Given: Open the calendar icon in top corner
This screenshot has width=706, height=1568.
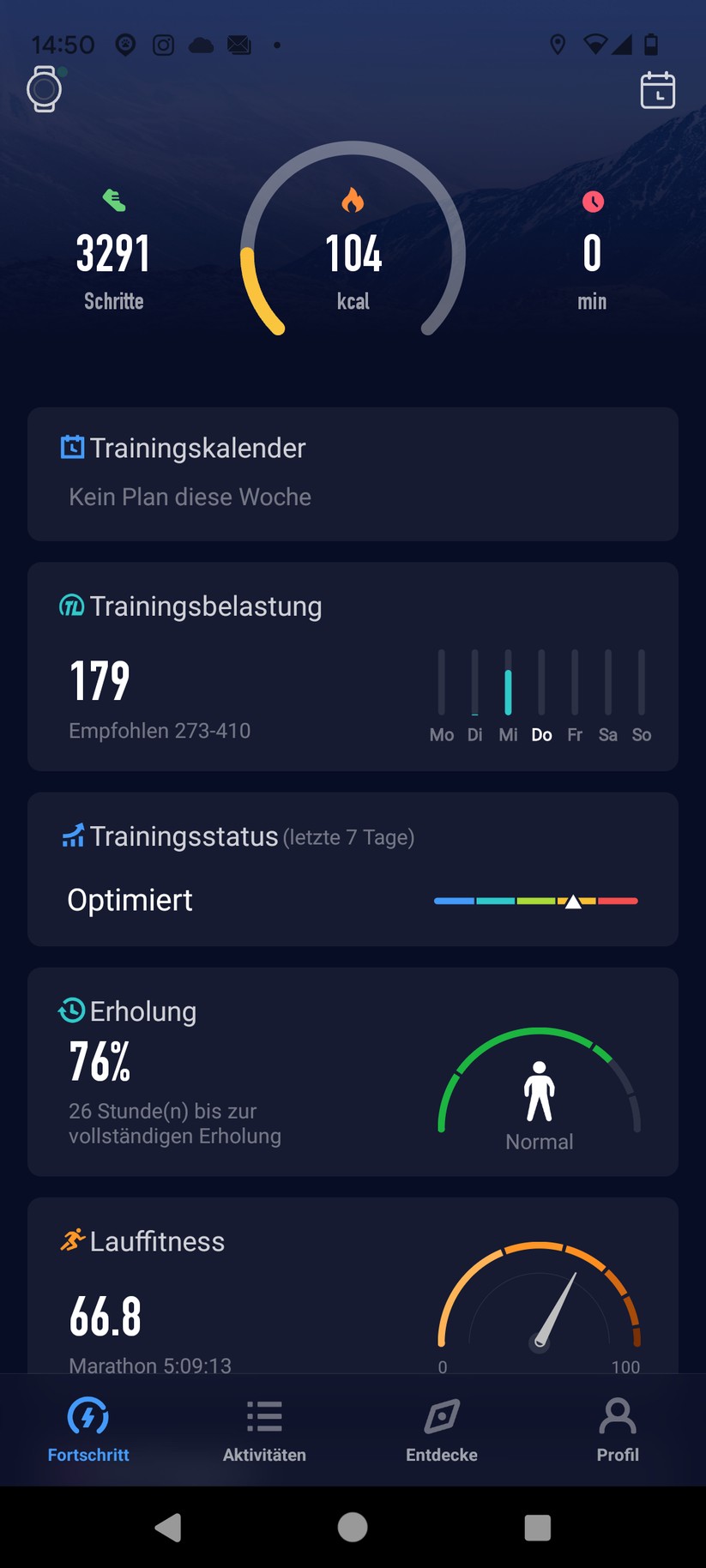Looking at the screenshot, I should [658, 90].
